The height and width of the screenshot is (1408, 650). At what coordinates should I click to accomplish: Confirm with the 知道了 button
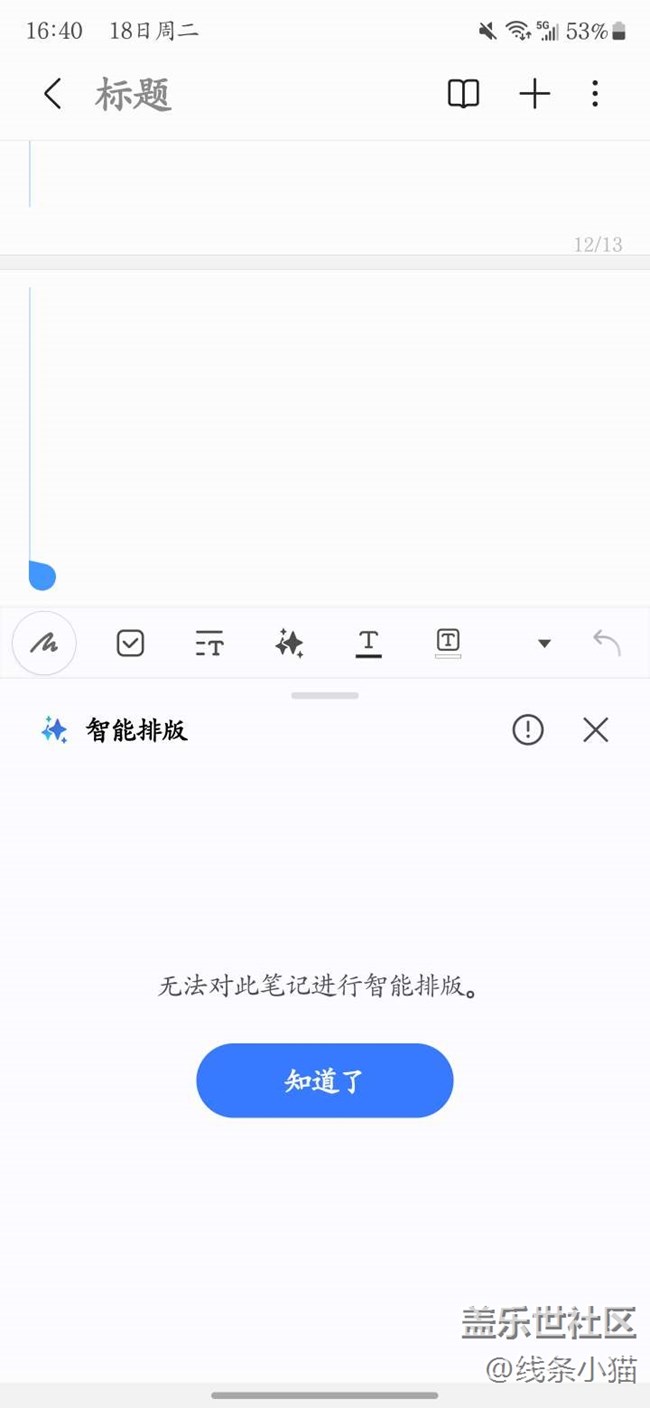325,1080
